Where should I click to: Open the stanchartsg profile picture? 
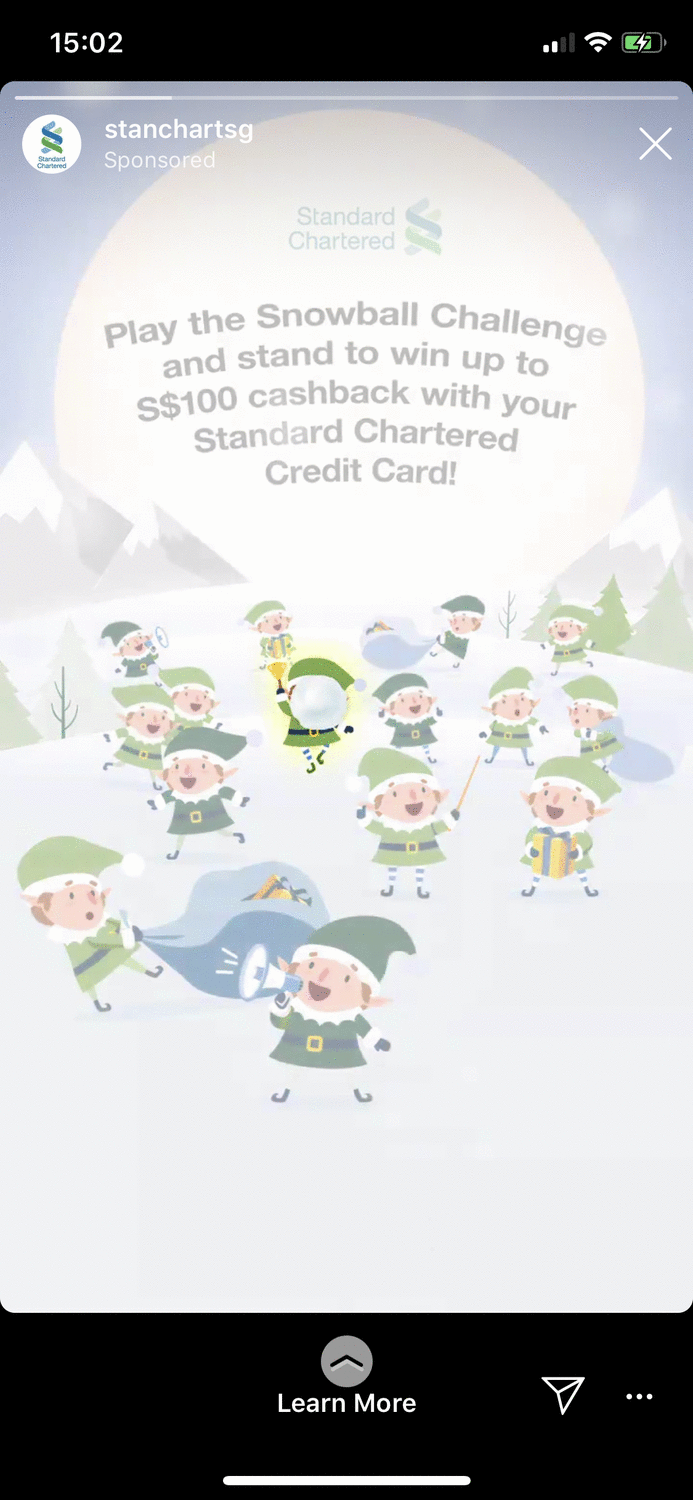point(52,144)
